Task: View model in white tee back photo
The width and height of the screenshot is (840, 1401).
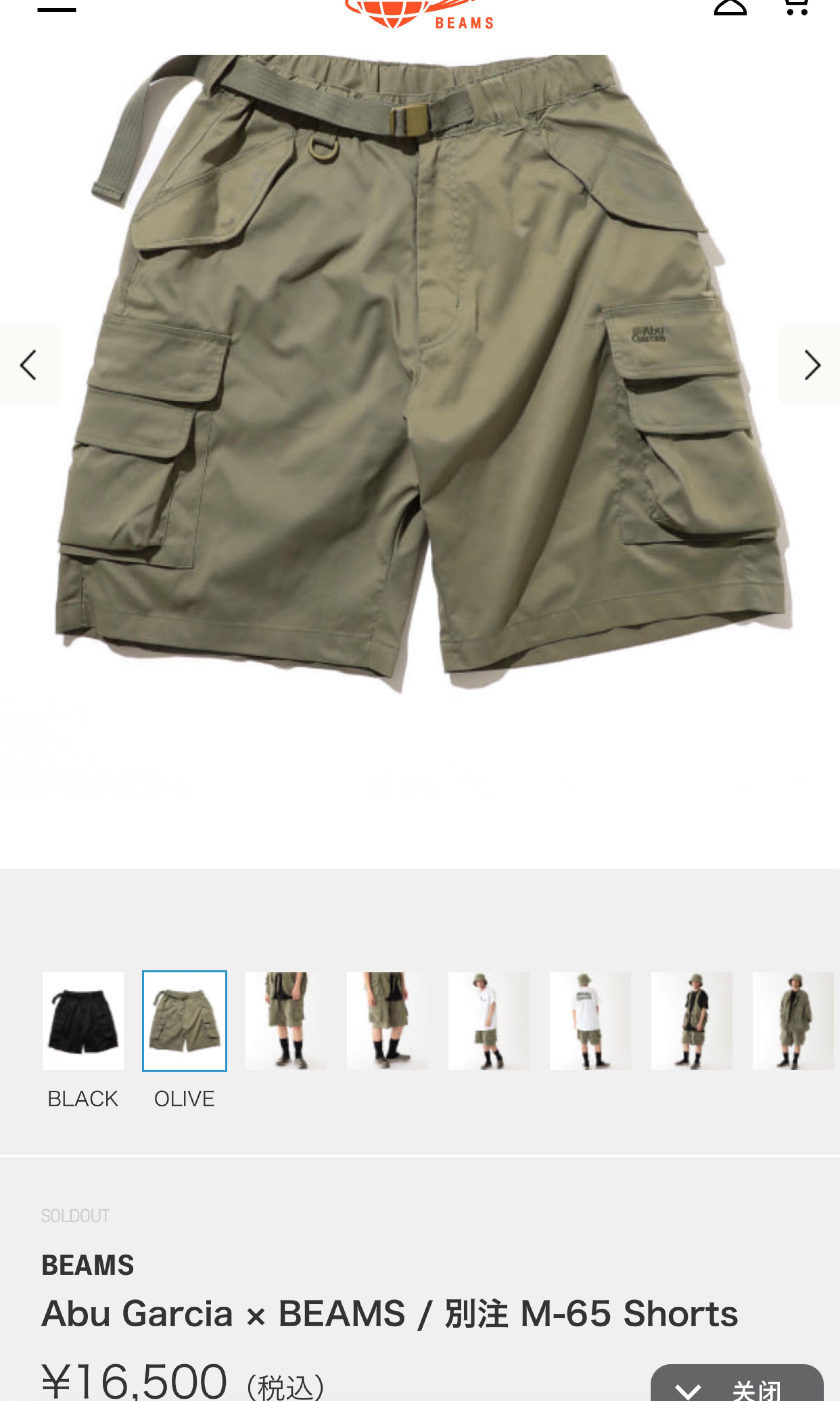Action: coord(590,1020)
